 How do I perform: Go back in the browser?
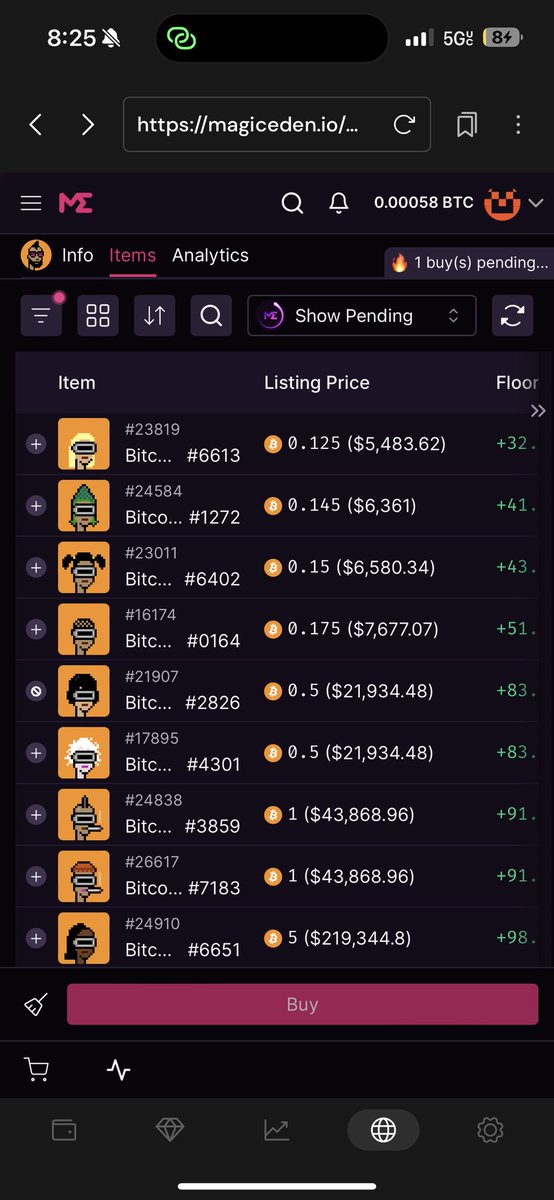[36, 124]
